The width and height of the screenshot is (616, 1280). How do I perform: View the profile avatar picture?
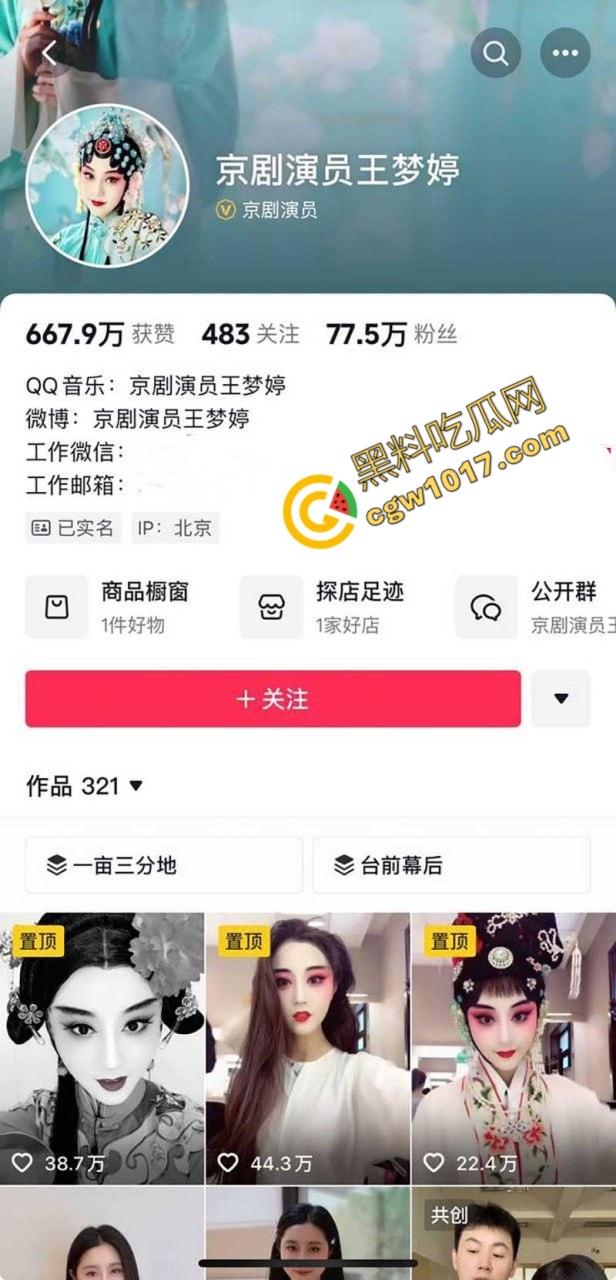(107, 186)
